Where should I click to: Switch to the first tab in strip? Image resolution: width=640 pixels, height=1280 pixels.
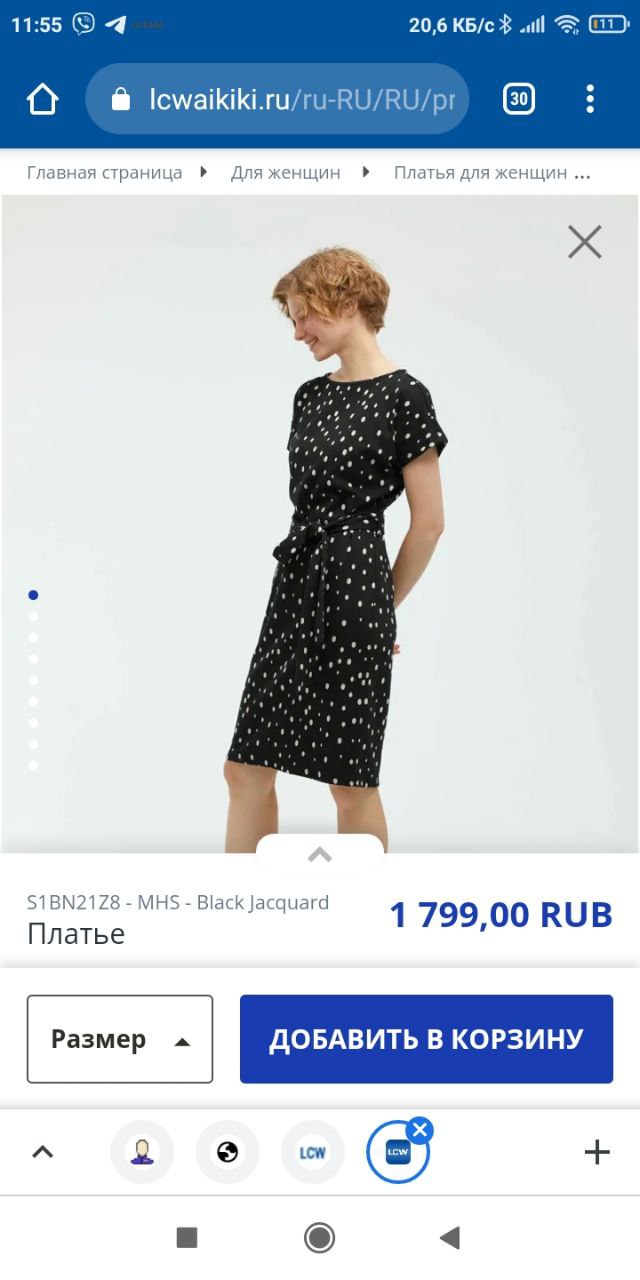[141, 1152]
